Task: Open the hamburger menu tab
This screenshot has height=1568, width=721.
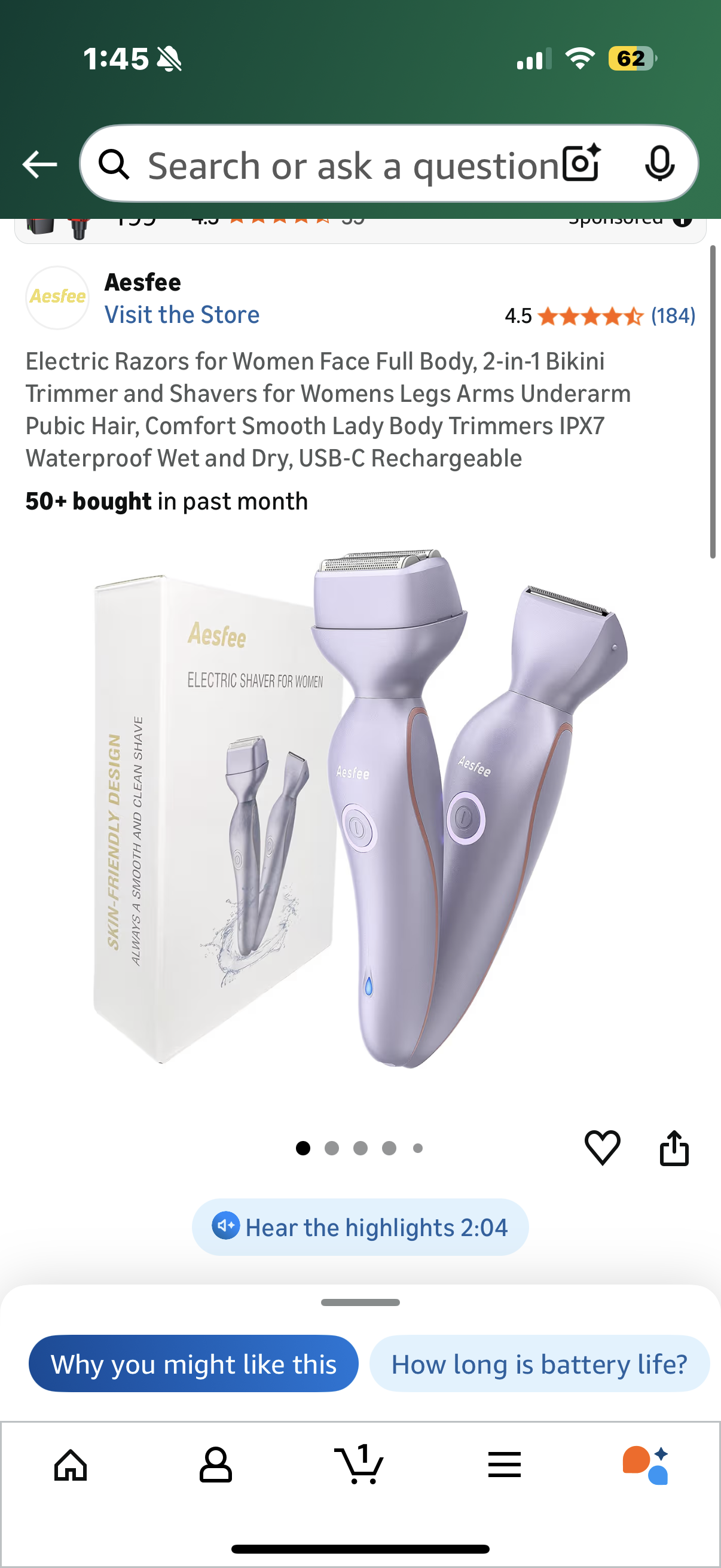Action: (x=505, y=1465)
